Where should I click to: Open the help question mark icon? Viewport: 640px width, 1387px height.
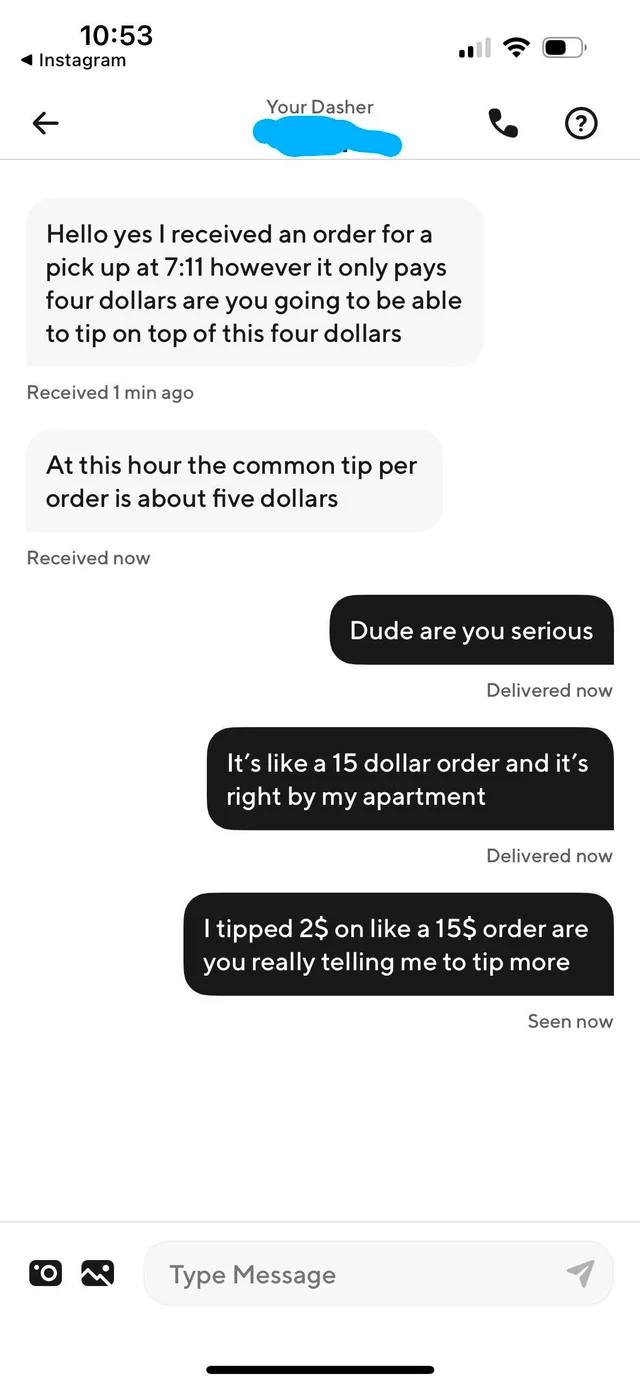[x=581, y=123]
